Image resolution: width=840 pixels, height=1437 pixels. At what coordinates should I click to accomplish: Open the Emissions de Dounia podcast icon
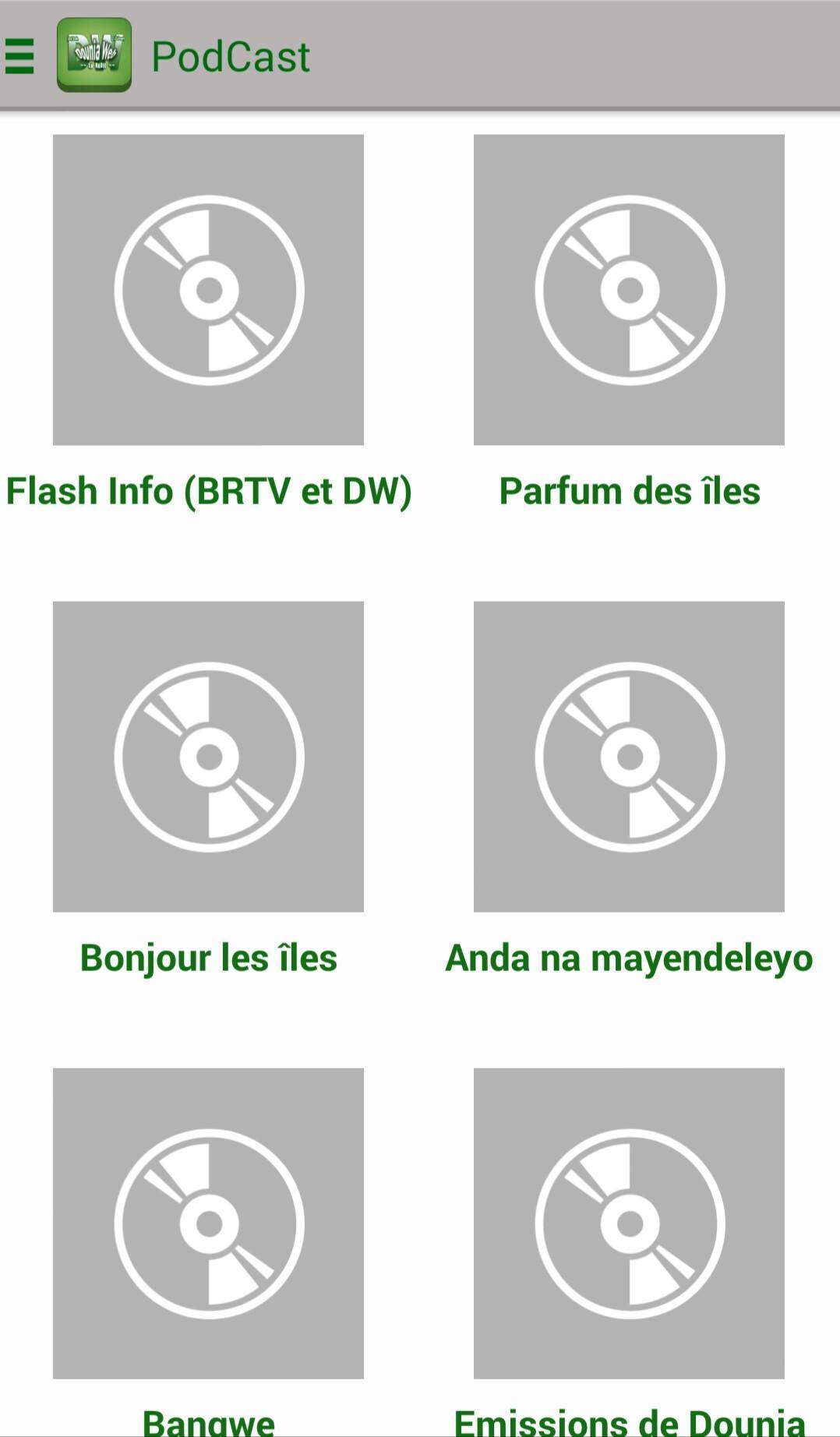click(628, 1223)
